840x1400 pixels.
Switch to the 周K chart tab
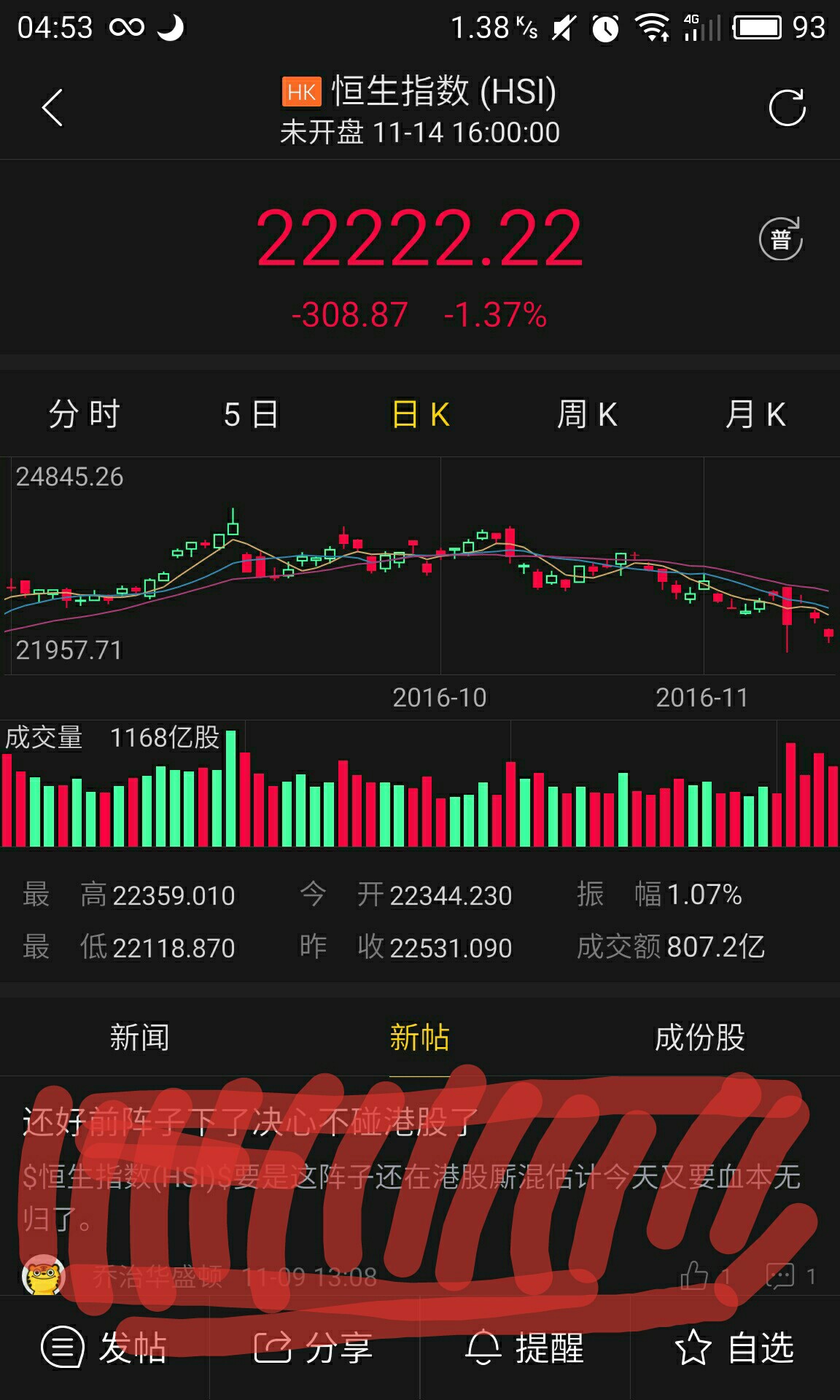point(587,414)
